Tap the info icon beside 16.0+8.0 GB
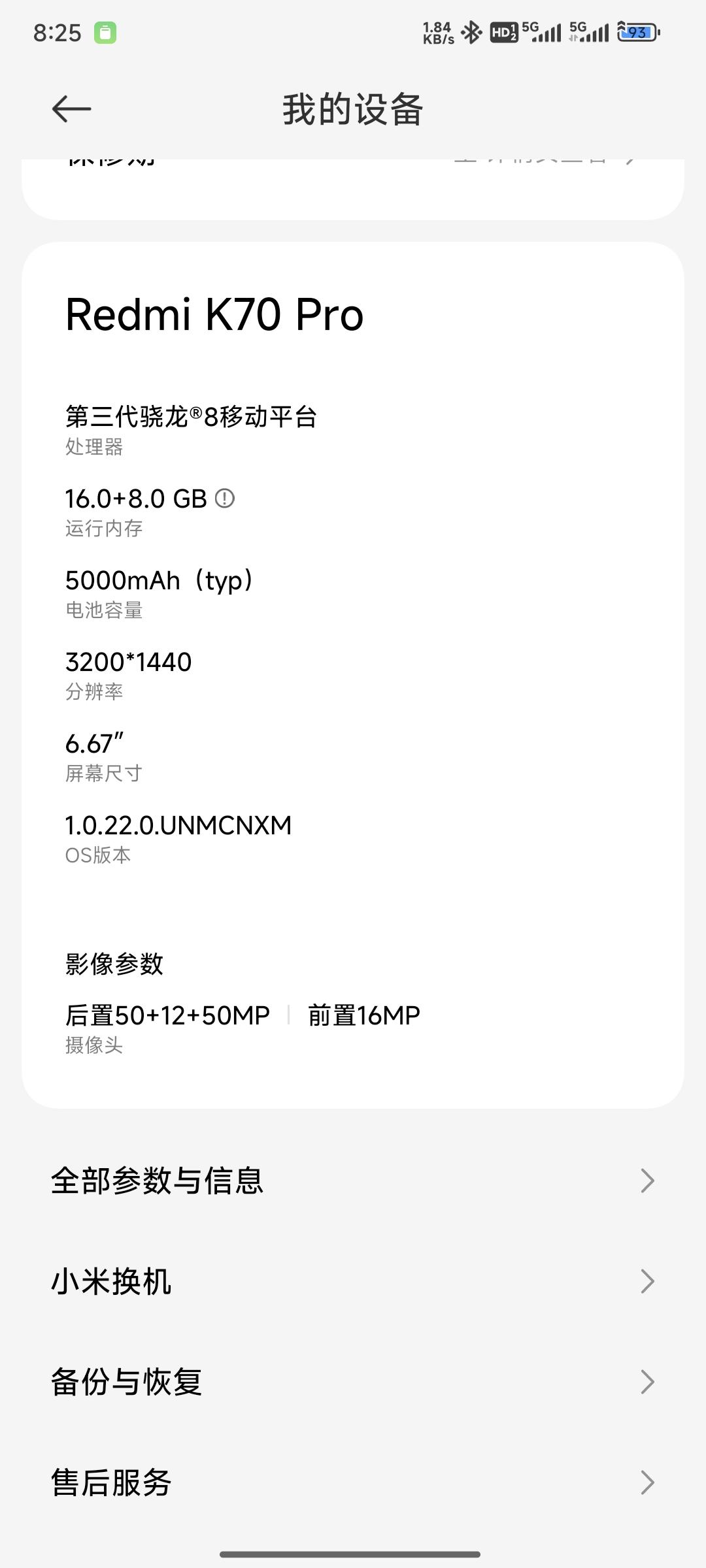 point(225,498)
